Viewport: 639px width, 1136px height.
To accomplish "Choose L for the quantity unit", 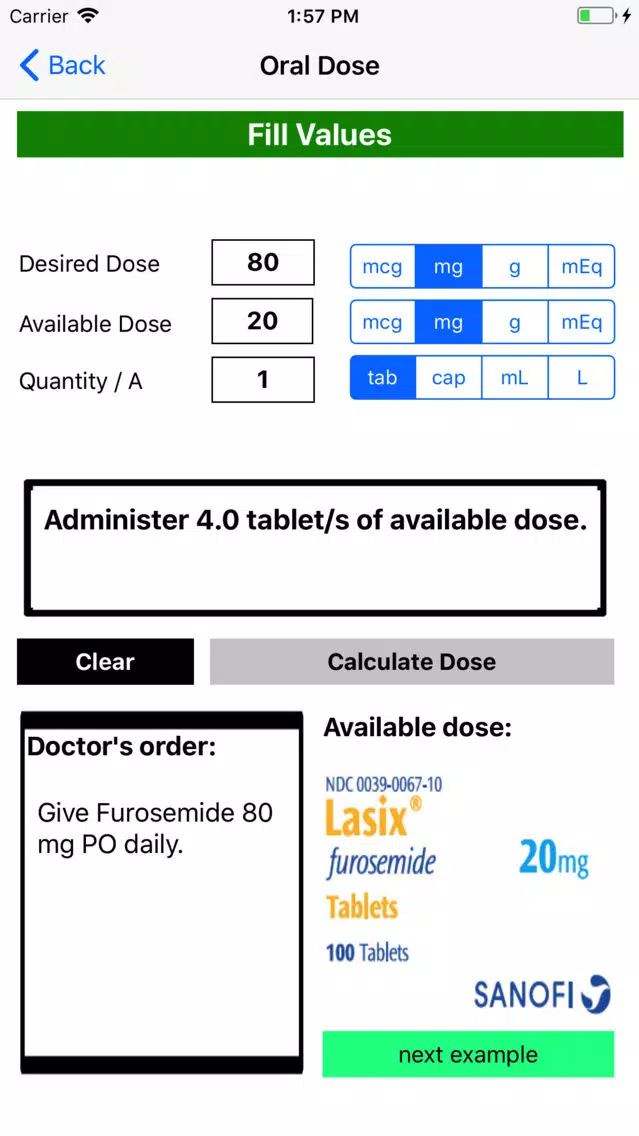I will (x=582, y=377).
